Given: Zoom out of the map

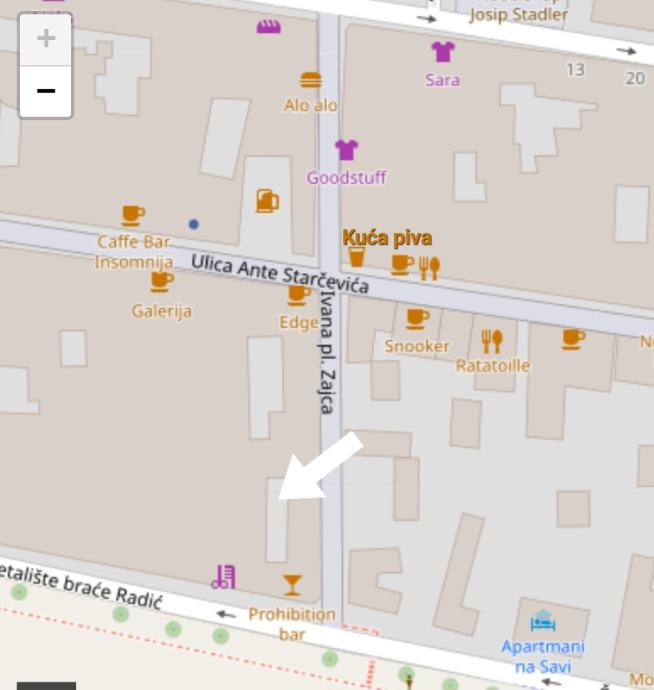Looking at the screenshot, I should click(x=46, y=92).
